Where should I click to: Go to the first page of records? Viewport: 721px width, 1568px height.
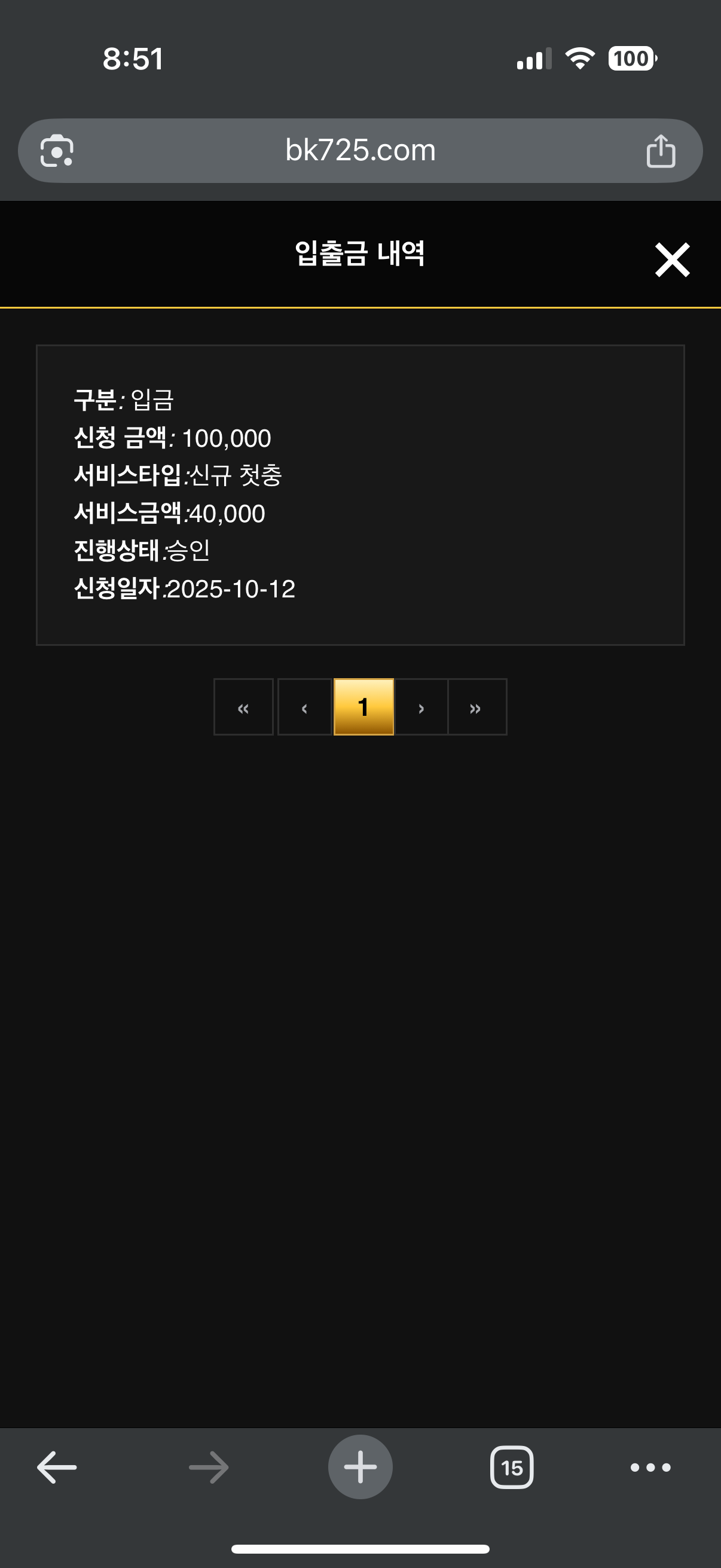243,707
